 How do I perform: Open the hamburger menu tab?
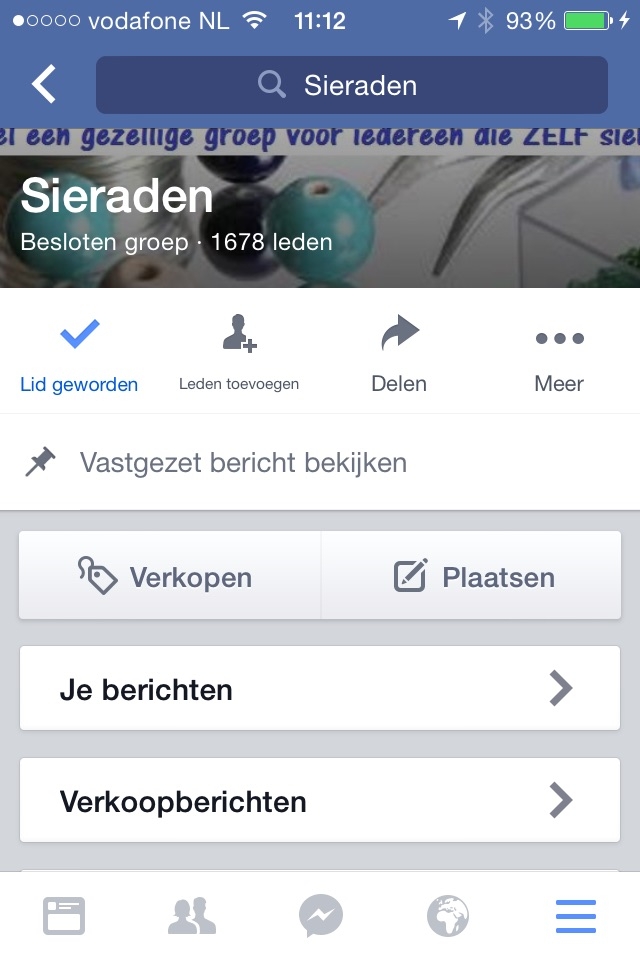576,916
